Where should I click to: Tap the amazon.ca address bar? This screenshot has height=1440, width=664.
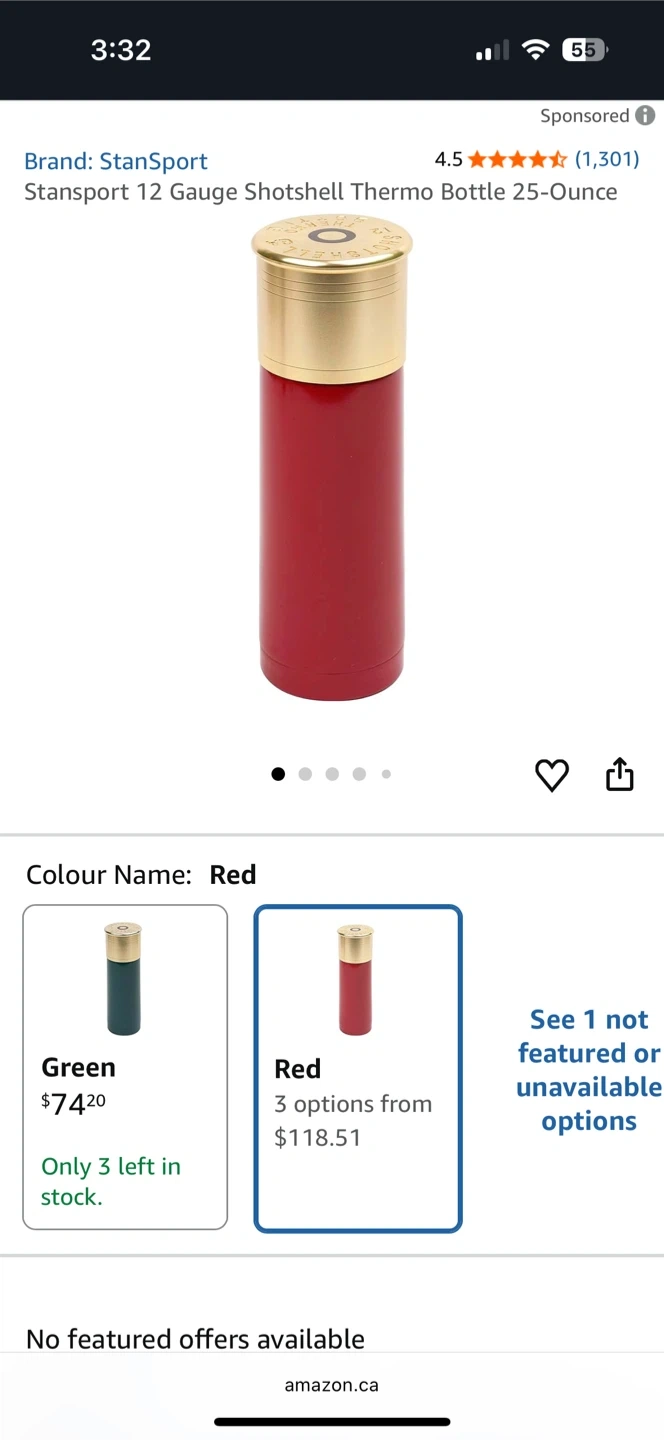click(332, 1385)
